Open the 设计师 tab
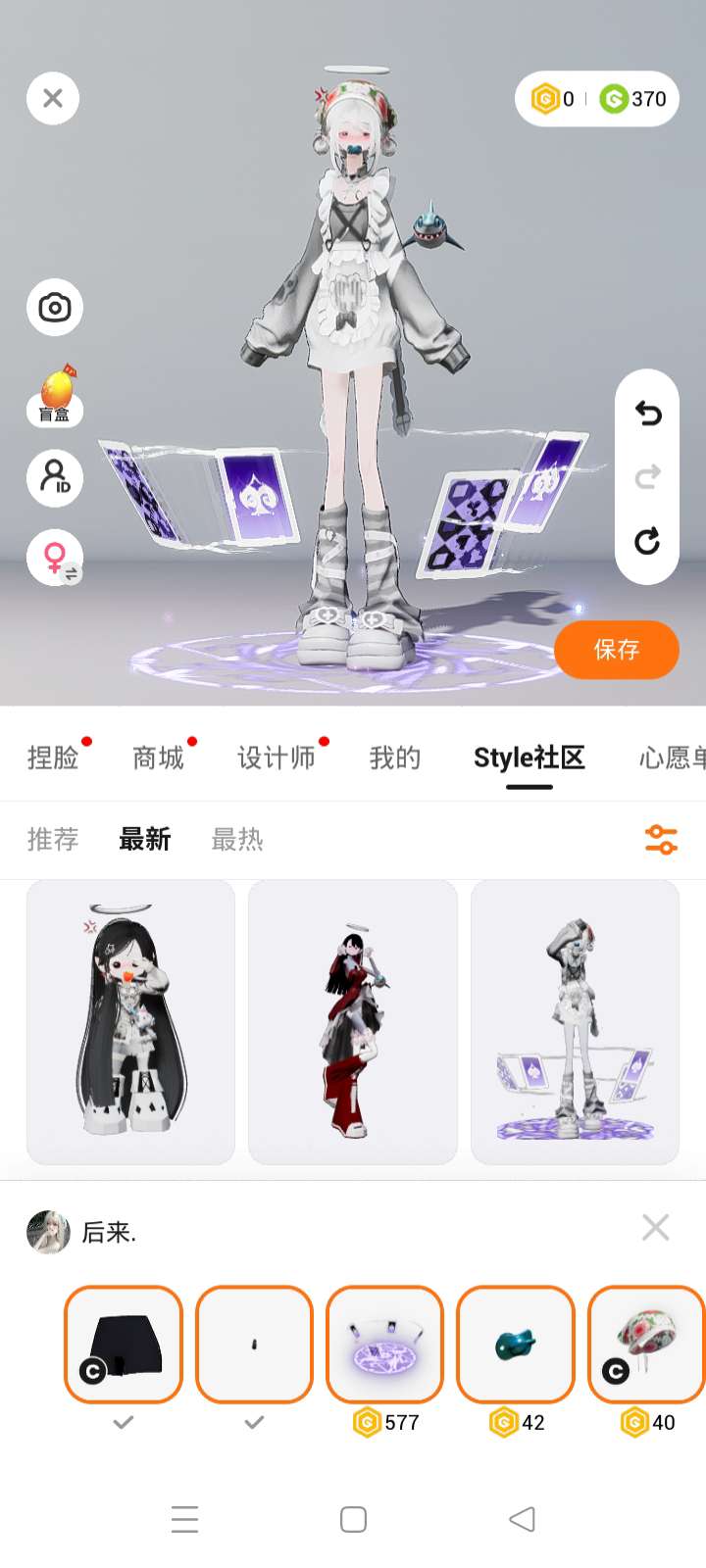This screenshot has height=1568, width=706. click(276, 758)
